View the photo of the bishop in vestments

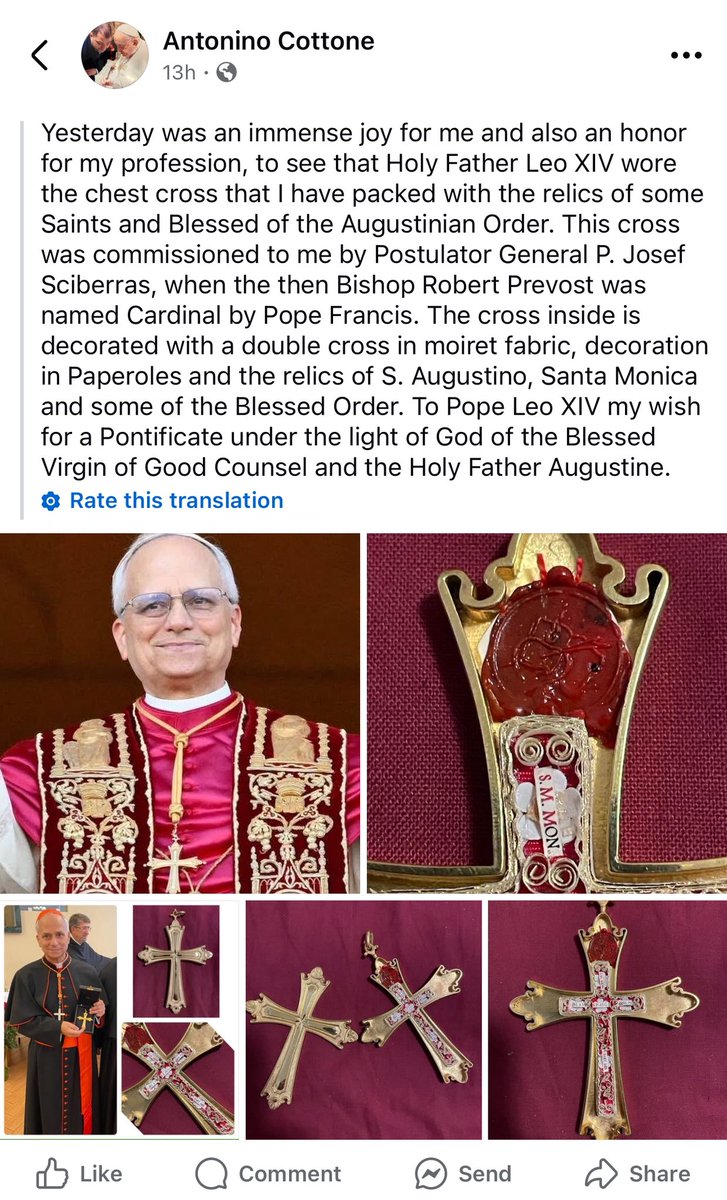coord(180,710)
